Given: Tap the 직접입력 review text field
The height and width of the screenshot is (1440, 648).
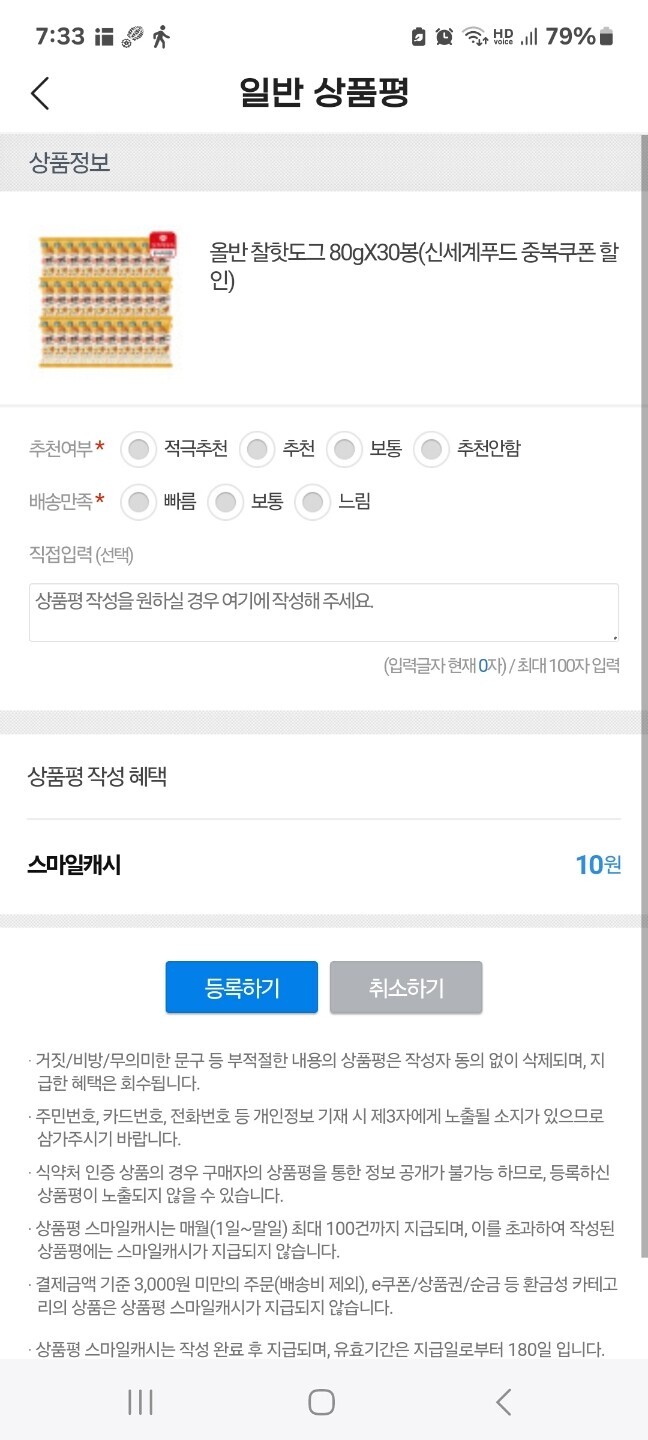Looking at the screenshot, I should click(x=324, y=612).
